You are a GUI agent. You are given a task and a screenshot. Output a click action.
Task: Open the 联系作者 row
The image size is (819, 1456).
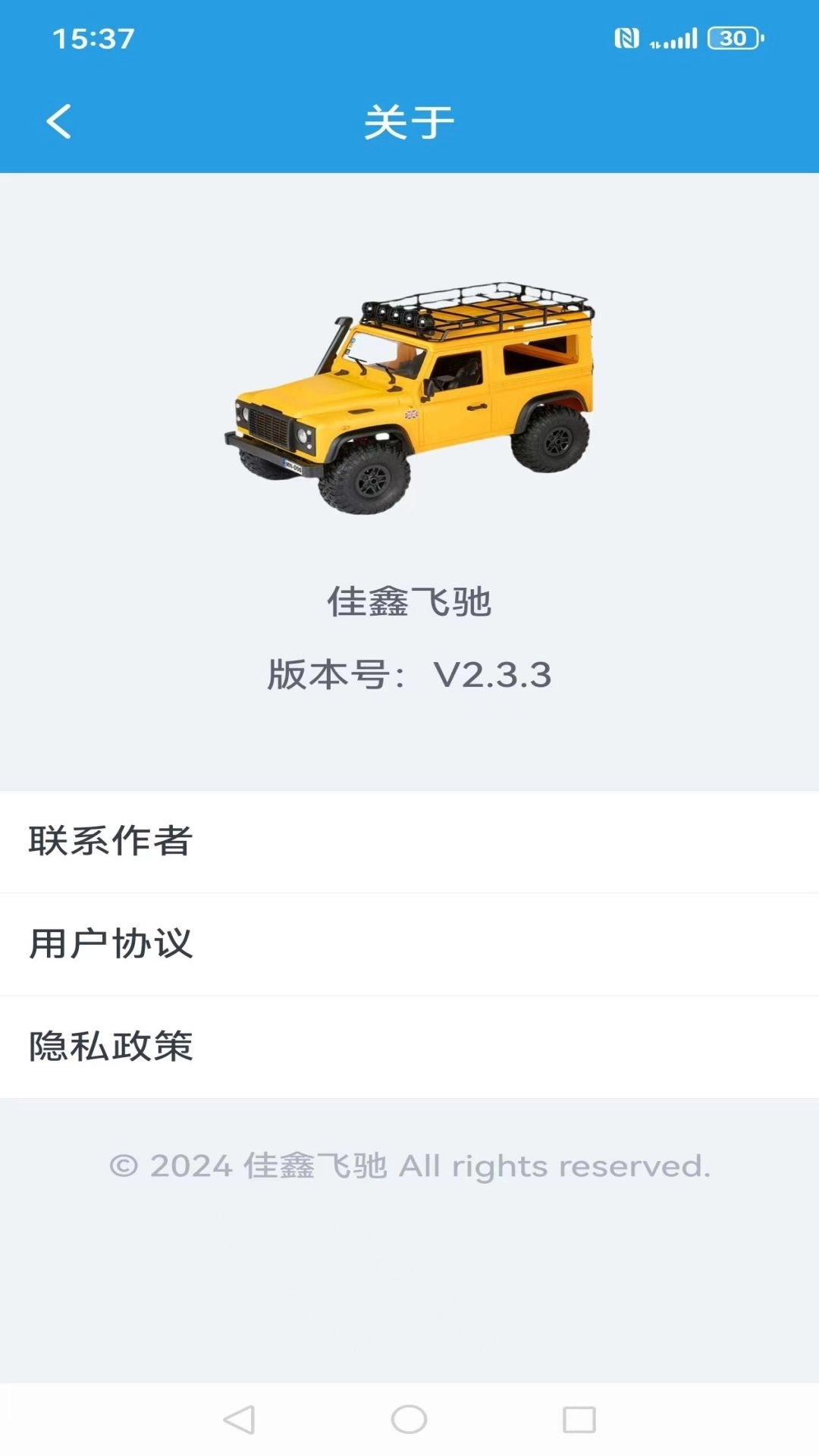tap(409, 841)
